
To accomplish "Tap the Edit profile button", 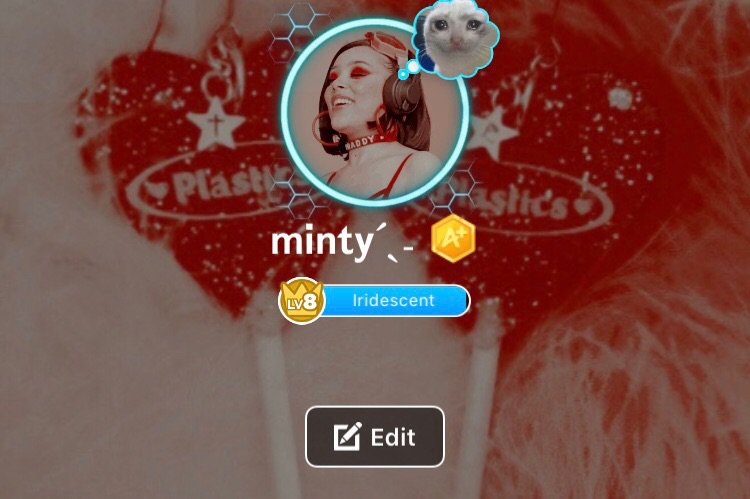I will 374,437.
